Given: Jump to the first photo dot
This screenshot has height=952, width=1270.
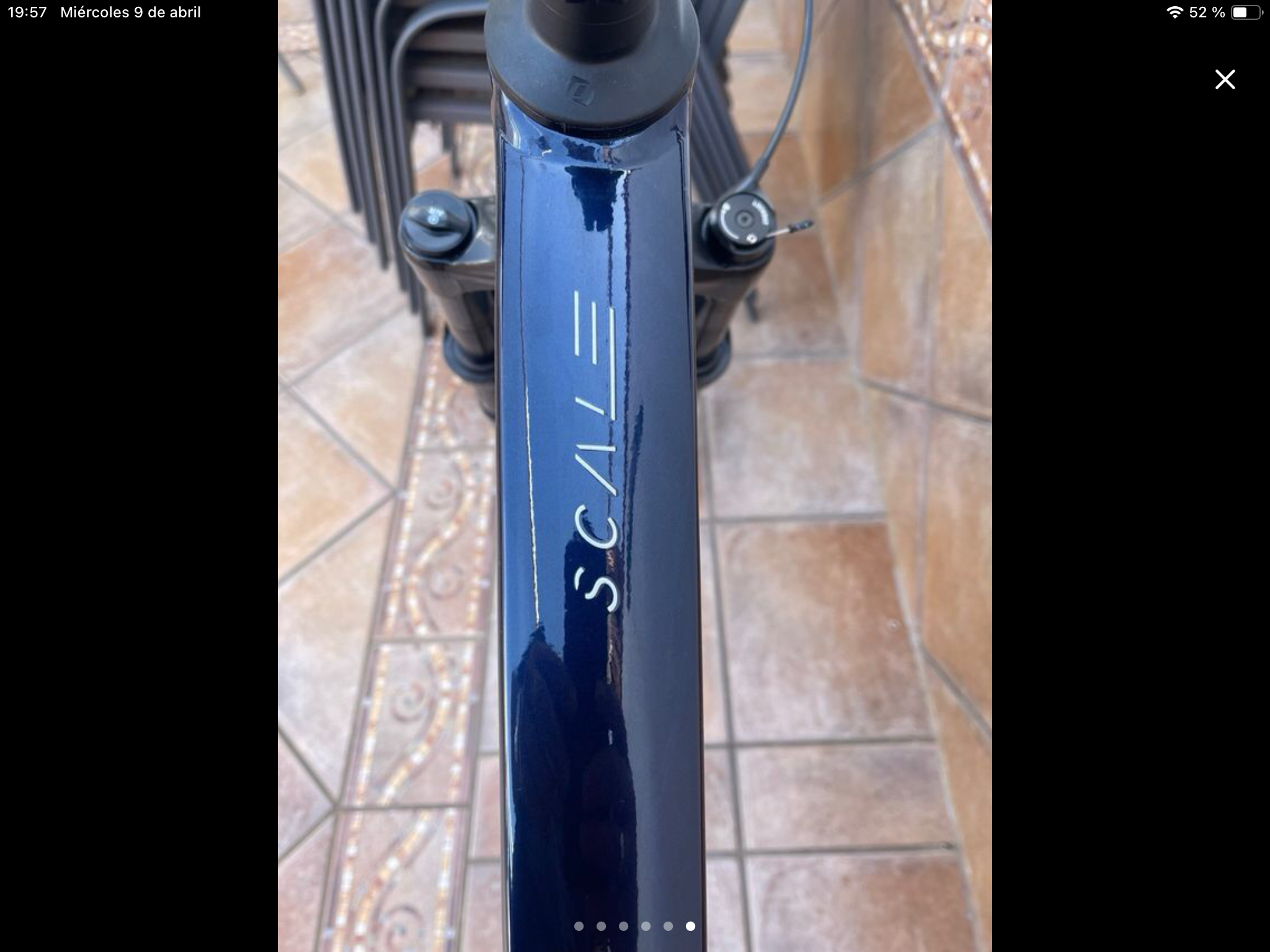Looking at the screenshot, I should click(x=579, y=926).
